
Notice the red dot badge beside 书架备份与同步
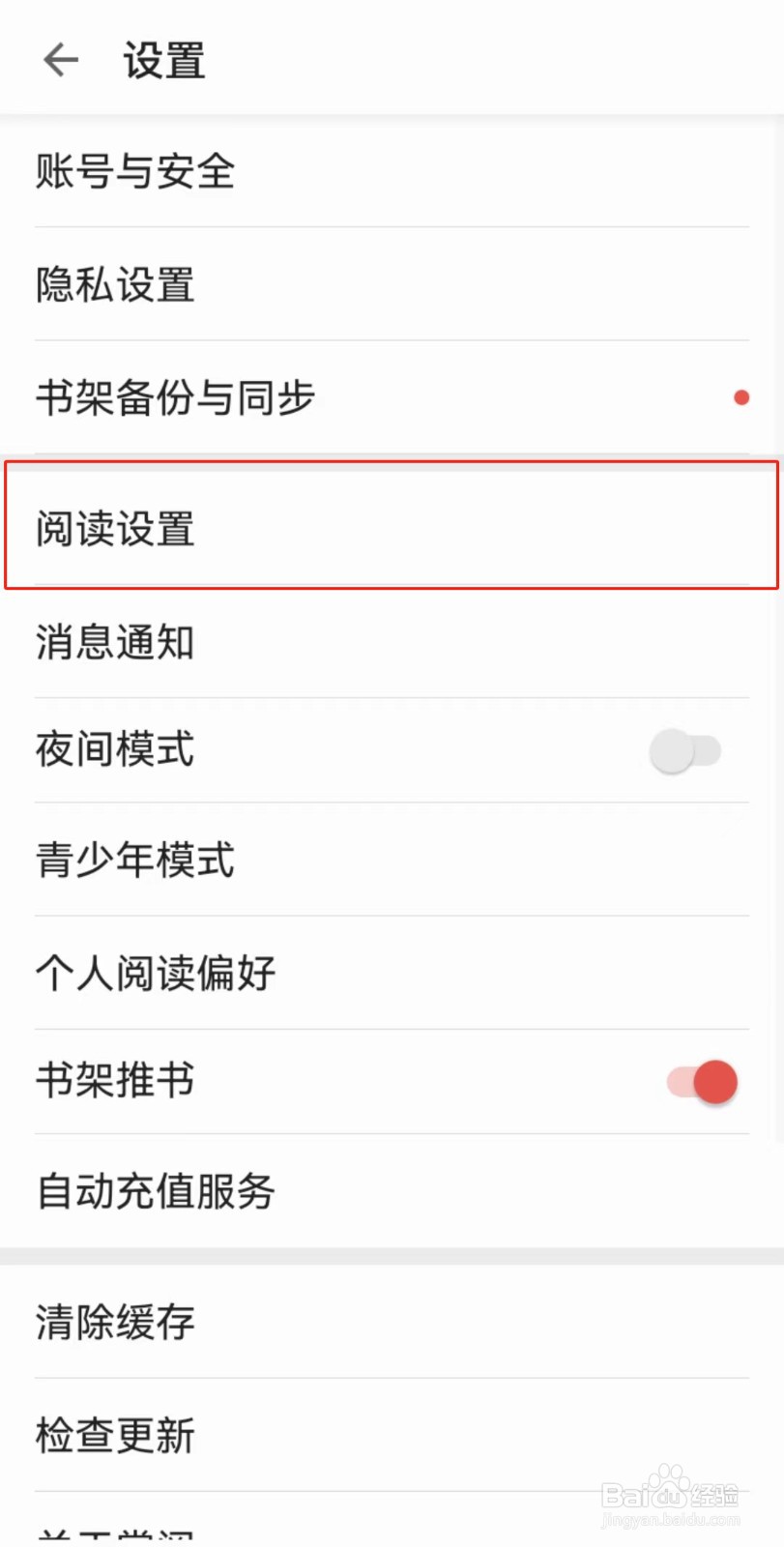[x=740, y=396]
